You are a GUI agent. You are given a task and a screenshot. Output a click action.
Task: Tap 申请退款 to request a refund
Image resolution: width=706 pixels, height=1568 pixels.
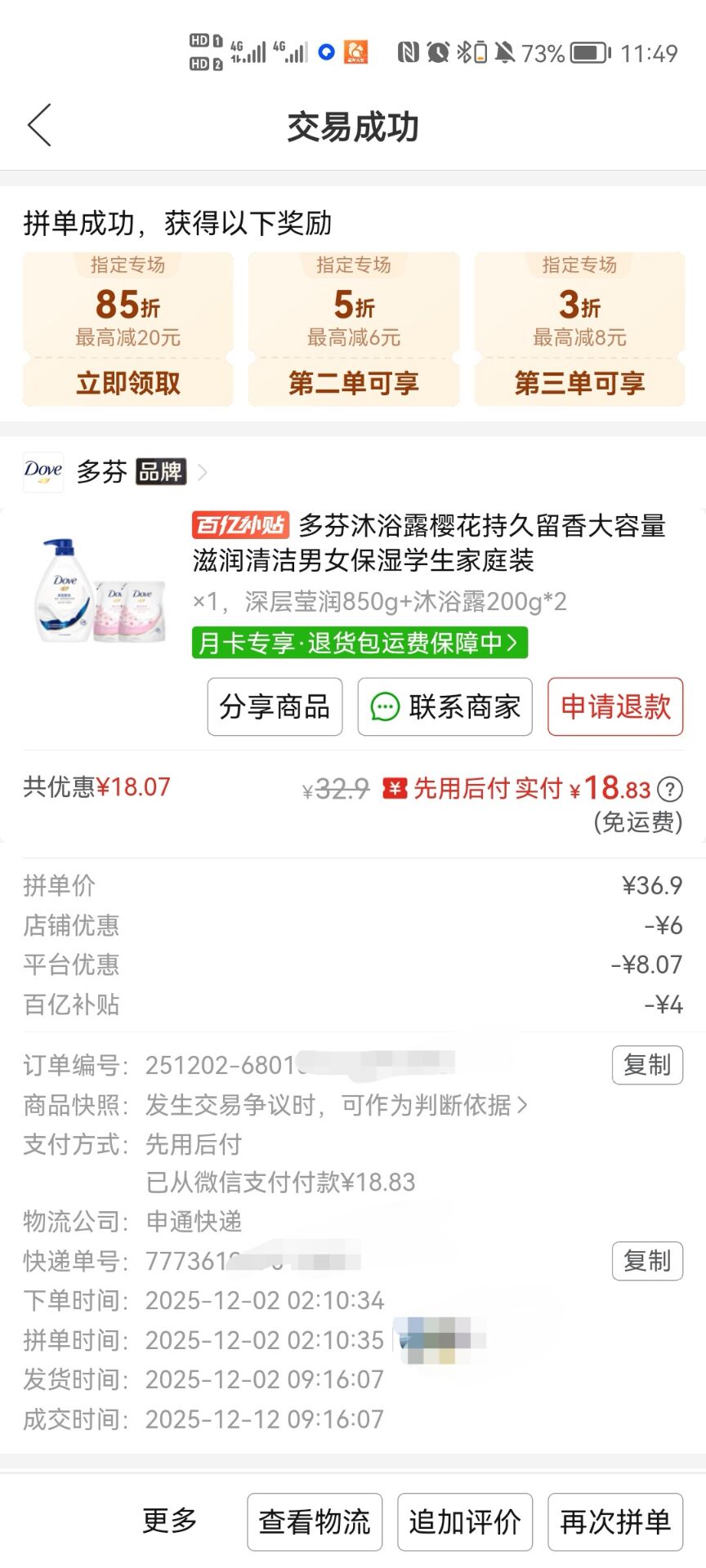pos(615,706)
